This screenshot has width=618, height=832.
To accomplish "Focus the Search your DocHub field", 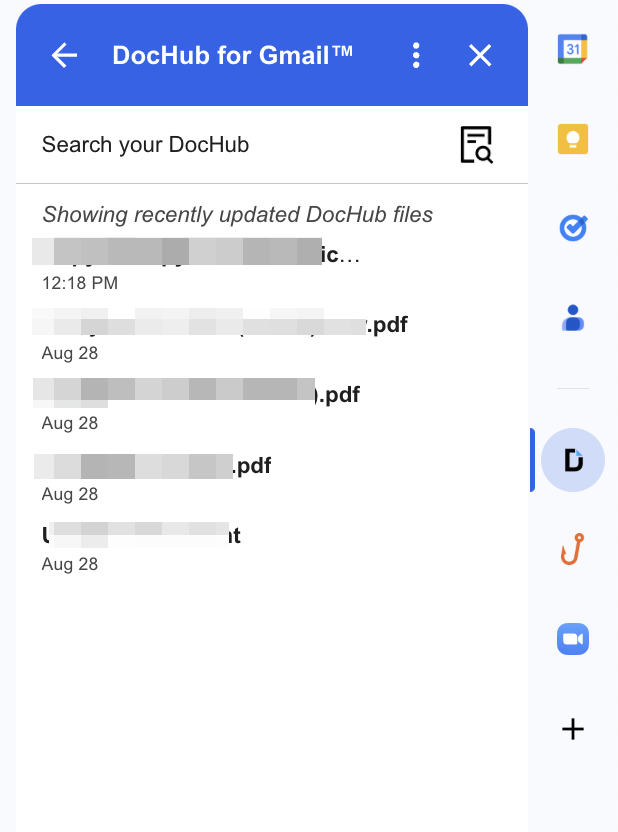I will pos(240,145).
